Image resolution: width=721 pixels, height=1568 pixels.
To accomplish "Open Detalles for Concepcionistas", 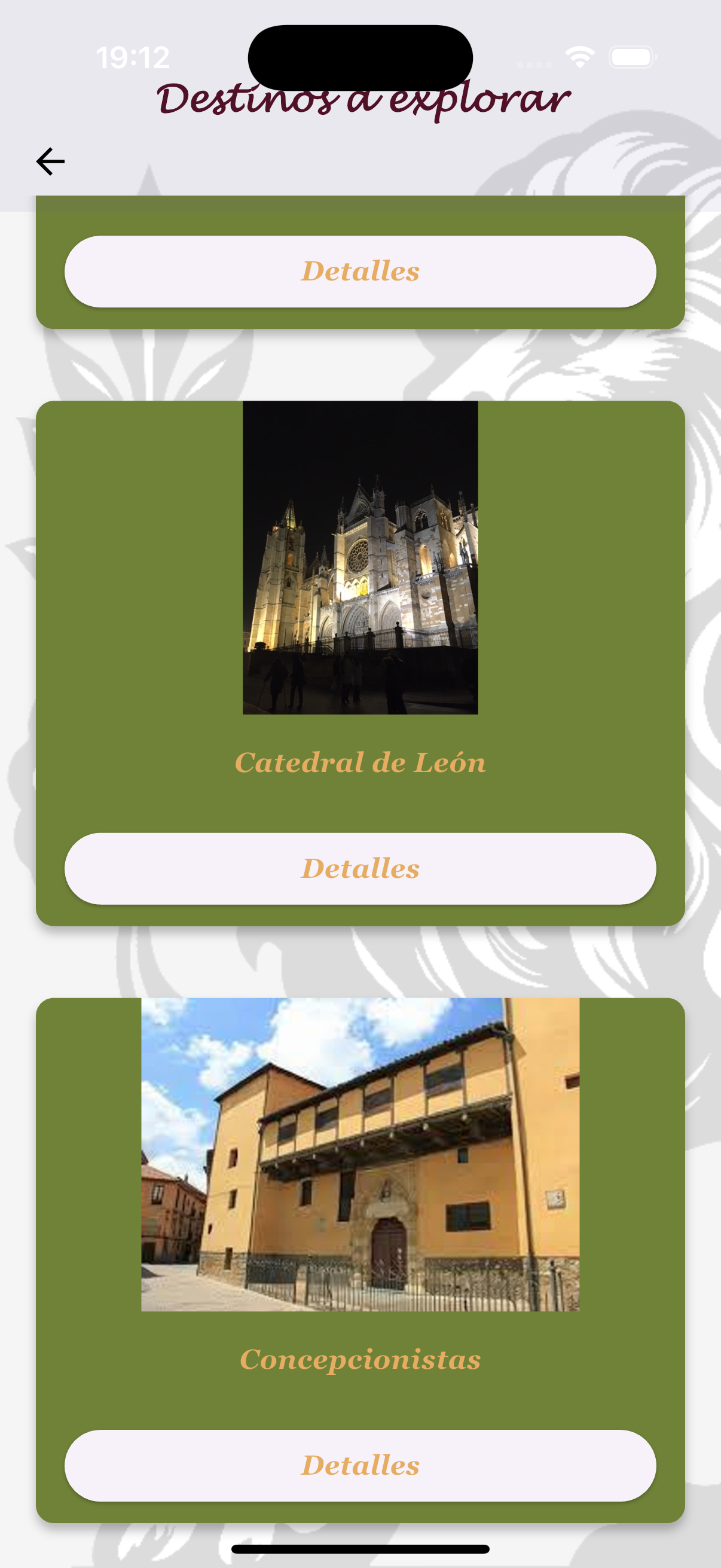I will [x=360, y=1465].
